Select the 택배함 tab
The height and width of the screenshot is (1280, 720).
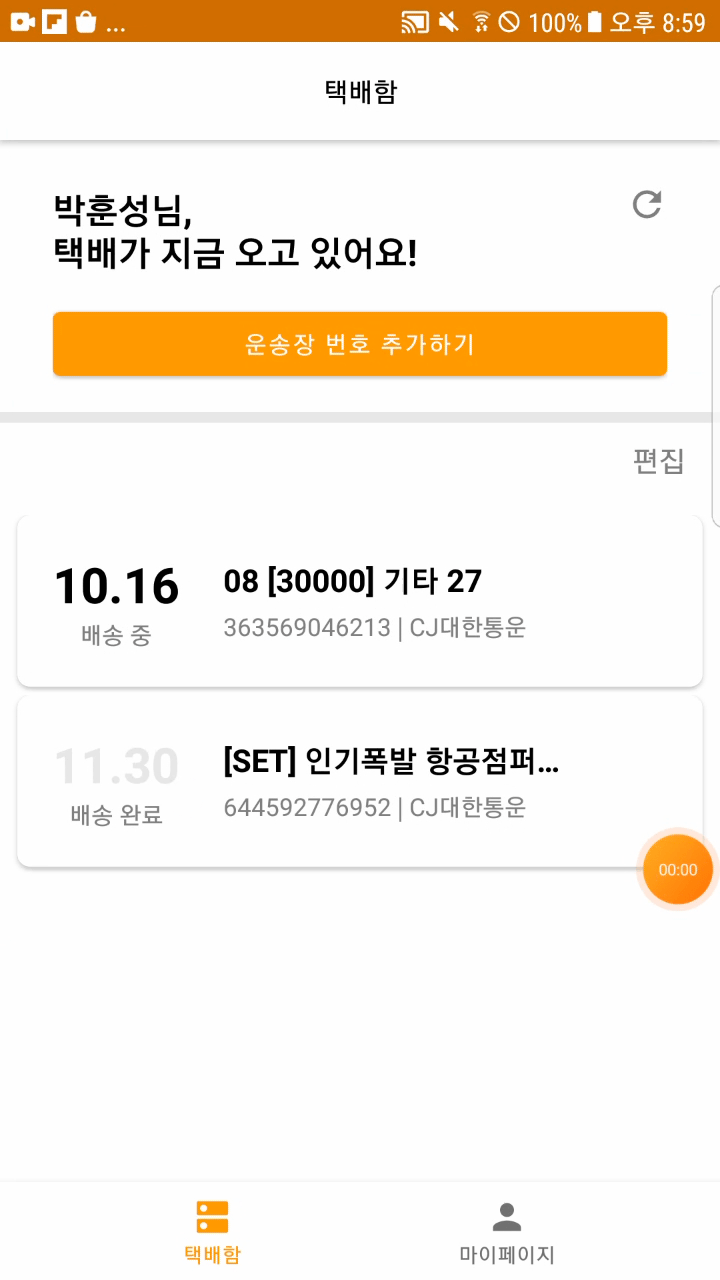tap(212, 1232)
